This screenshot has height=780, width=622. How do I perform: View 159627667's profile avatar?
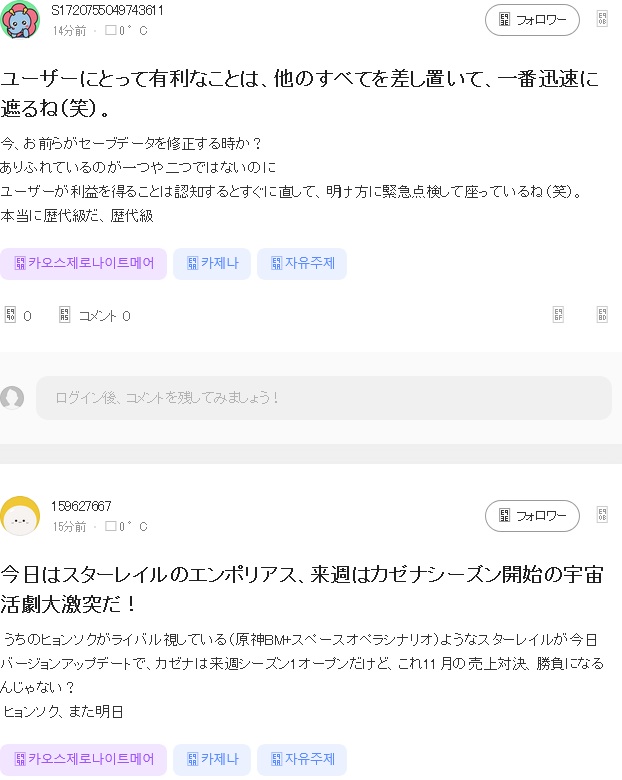click(20, 516)
